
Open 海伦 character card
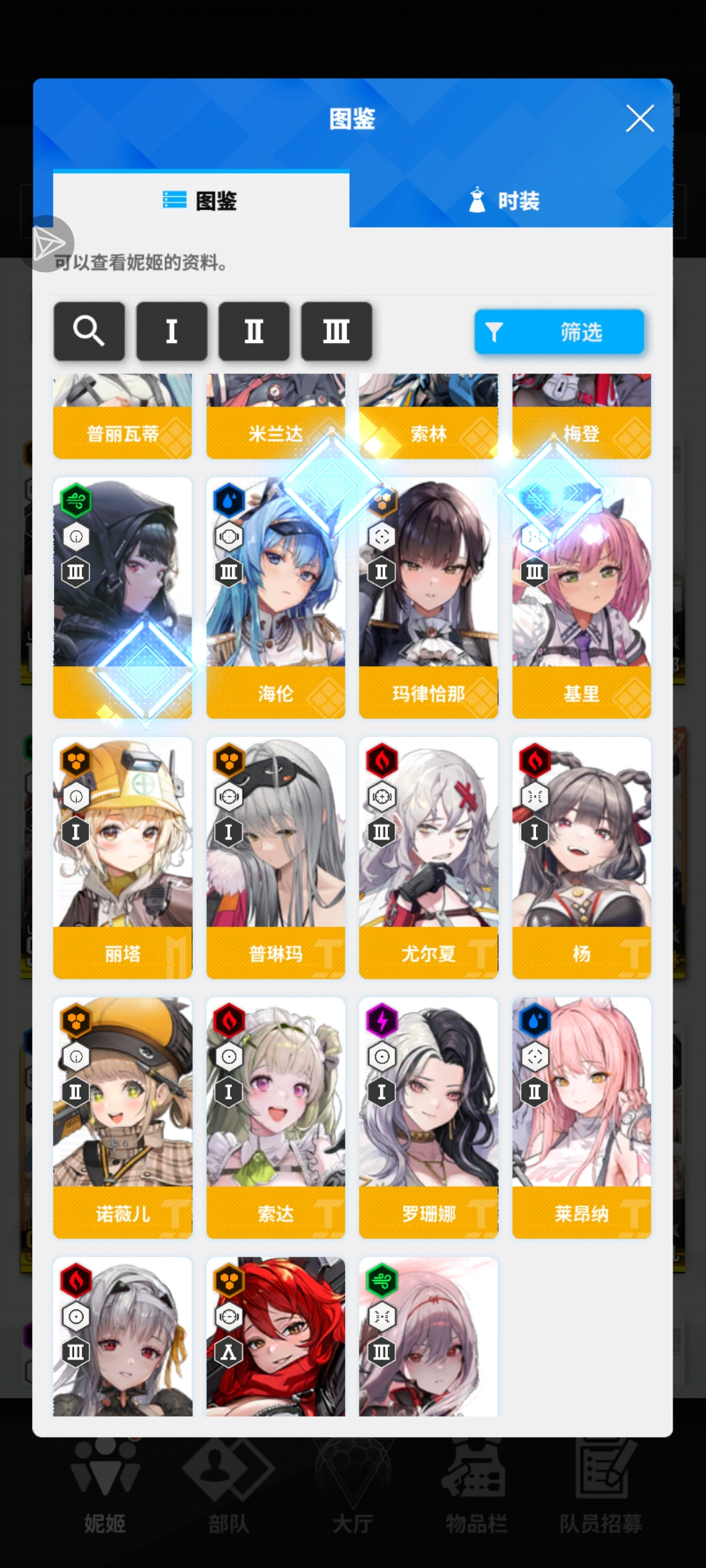click(275, 598)
